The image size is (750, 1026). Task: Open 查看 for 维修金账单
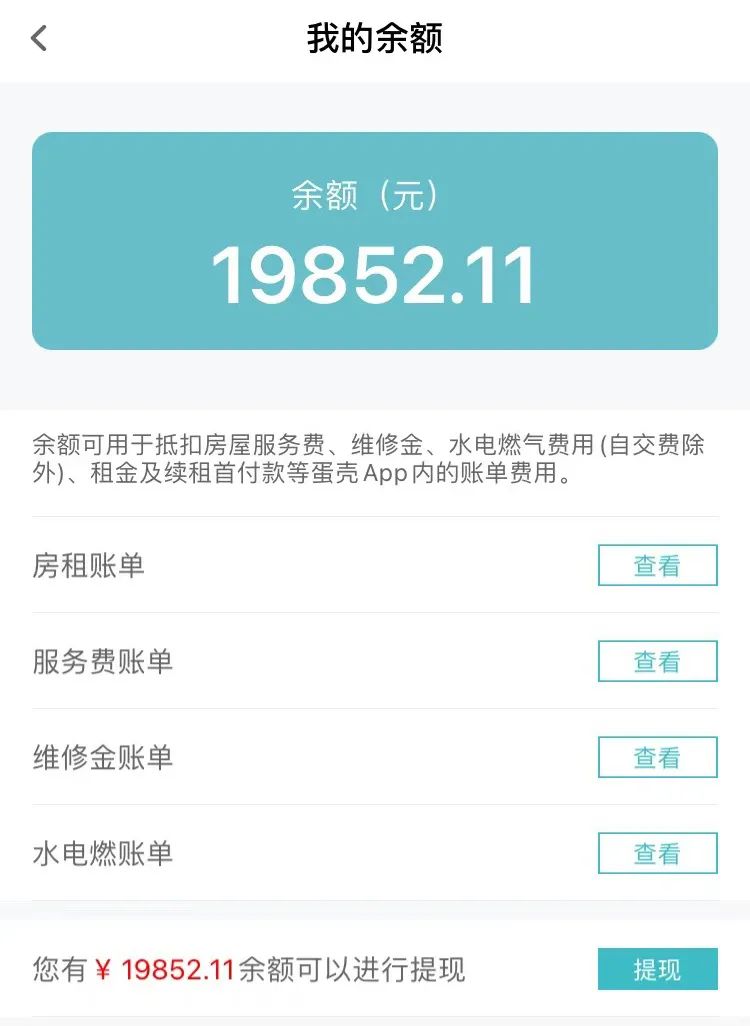pos(657,757)
